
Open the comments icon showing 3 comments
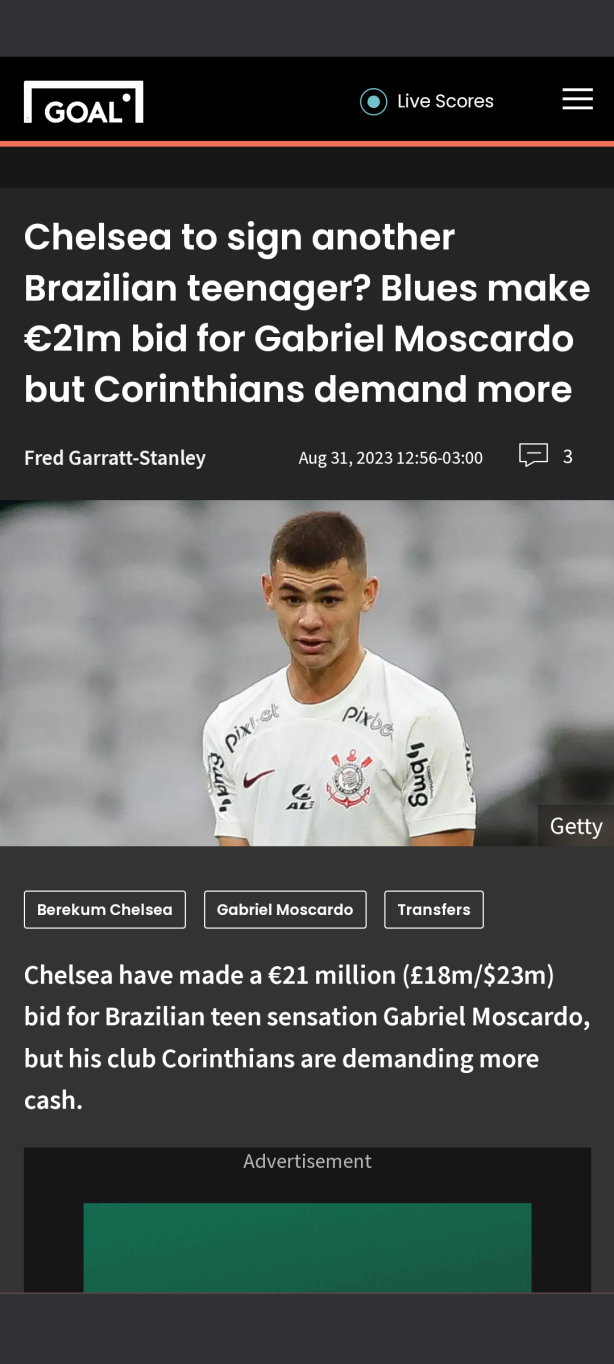click(534, 456)
